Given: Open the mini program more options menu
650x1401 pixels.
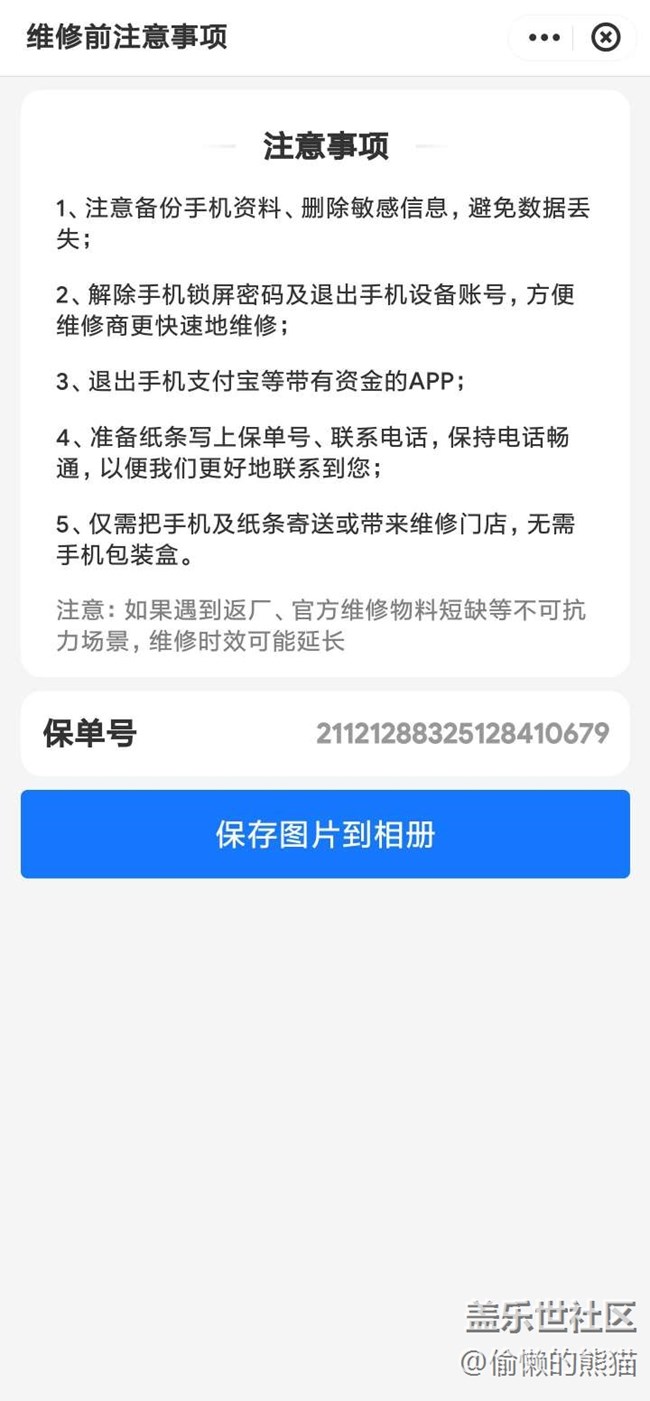Looking at the screenshot, I should (x=544, y=38).
